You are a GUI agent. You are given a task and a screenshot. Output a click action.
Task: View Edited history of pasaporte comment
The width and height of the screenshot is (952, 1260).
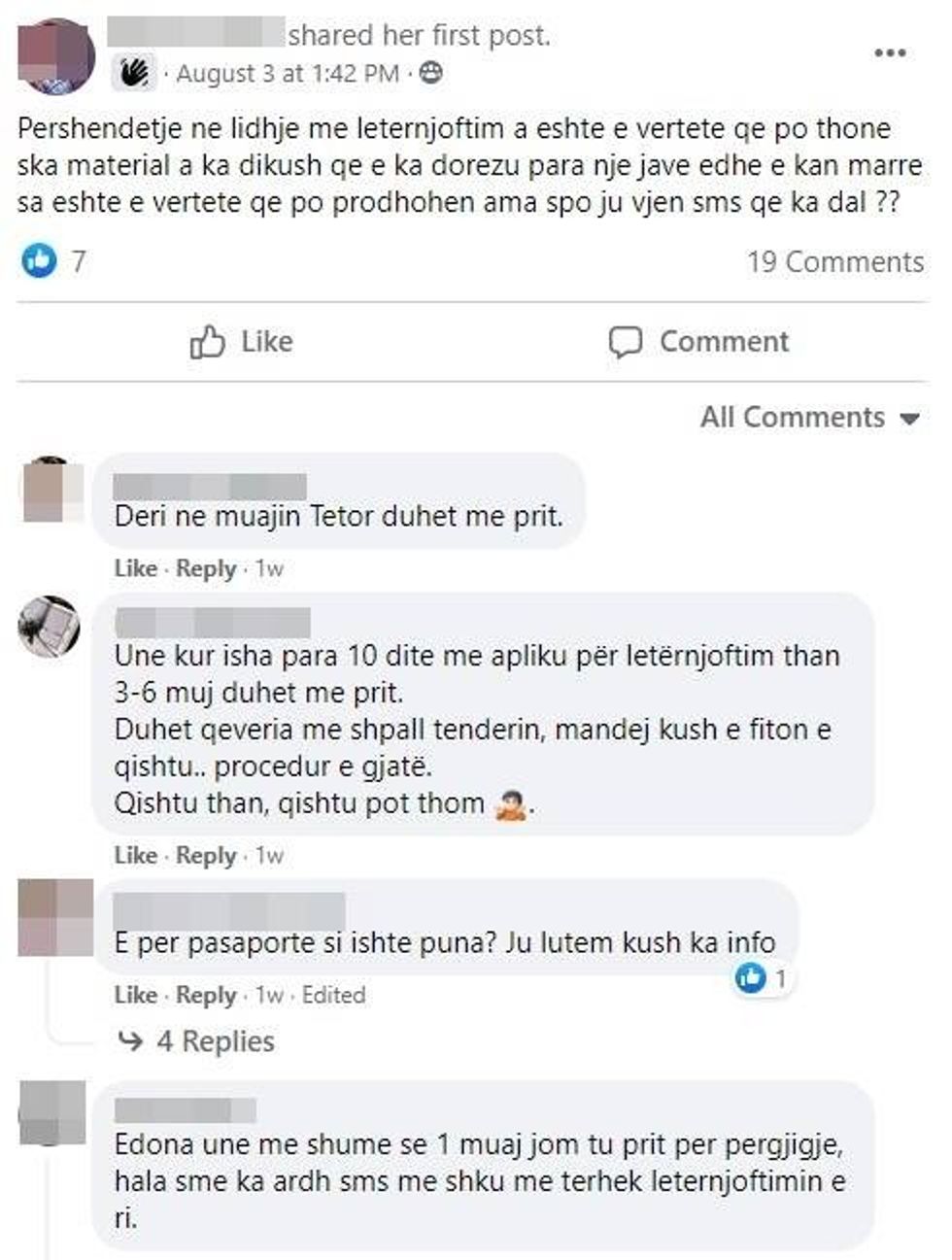pyautogui.click(x=333, y=995)
